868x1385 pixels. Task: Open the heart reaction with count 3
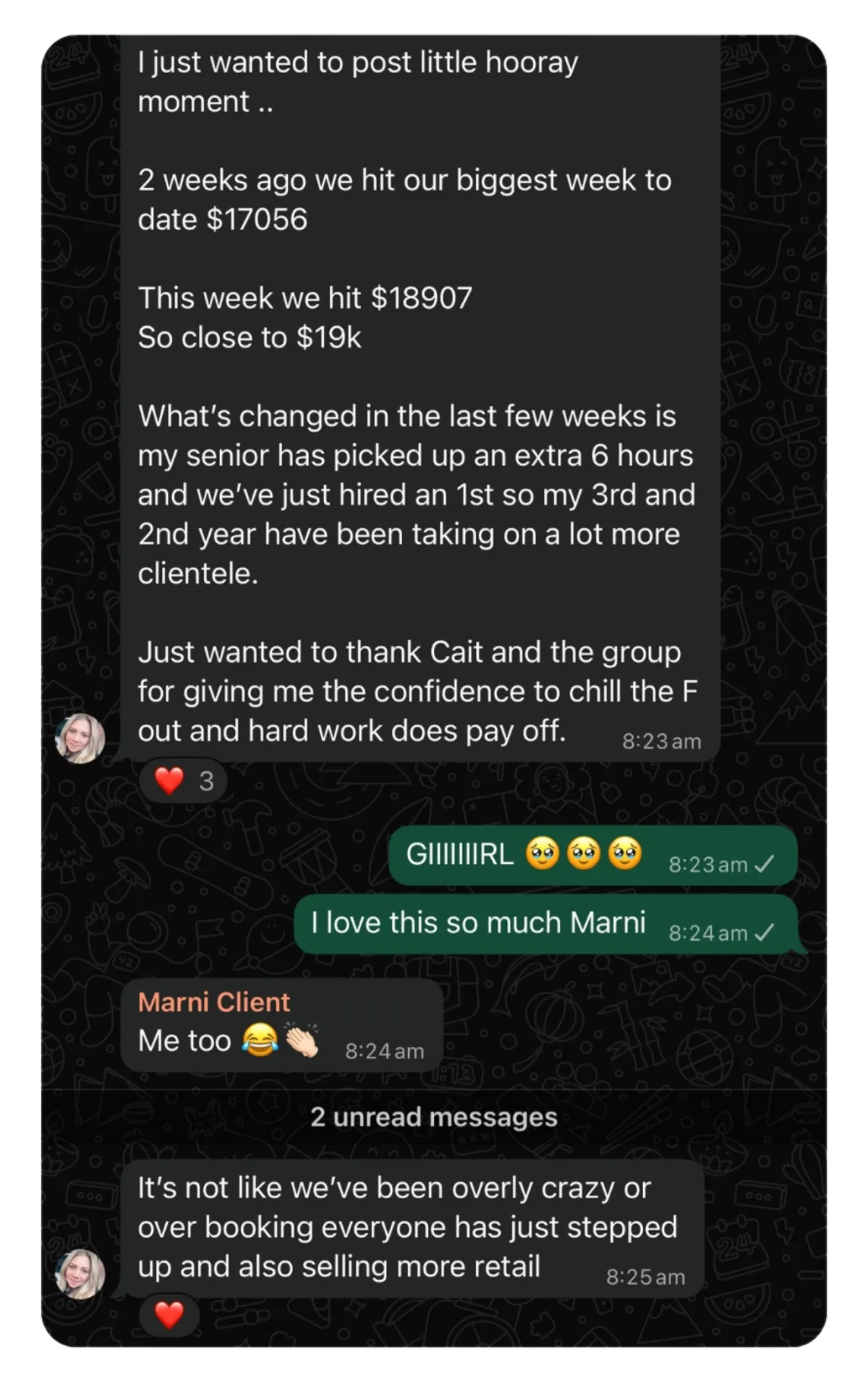click(x=184, y=780)
